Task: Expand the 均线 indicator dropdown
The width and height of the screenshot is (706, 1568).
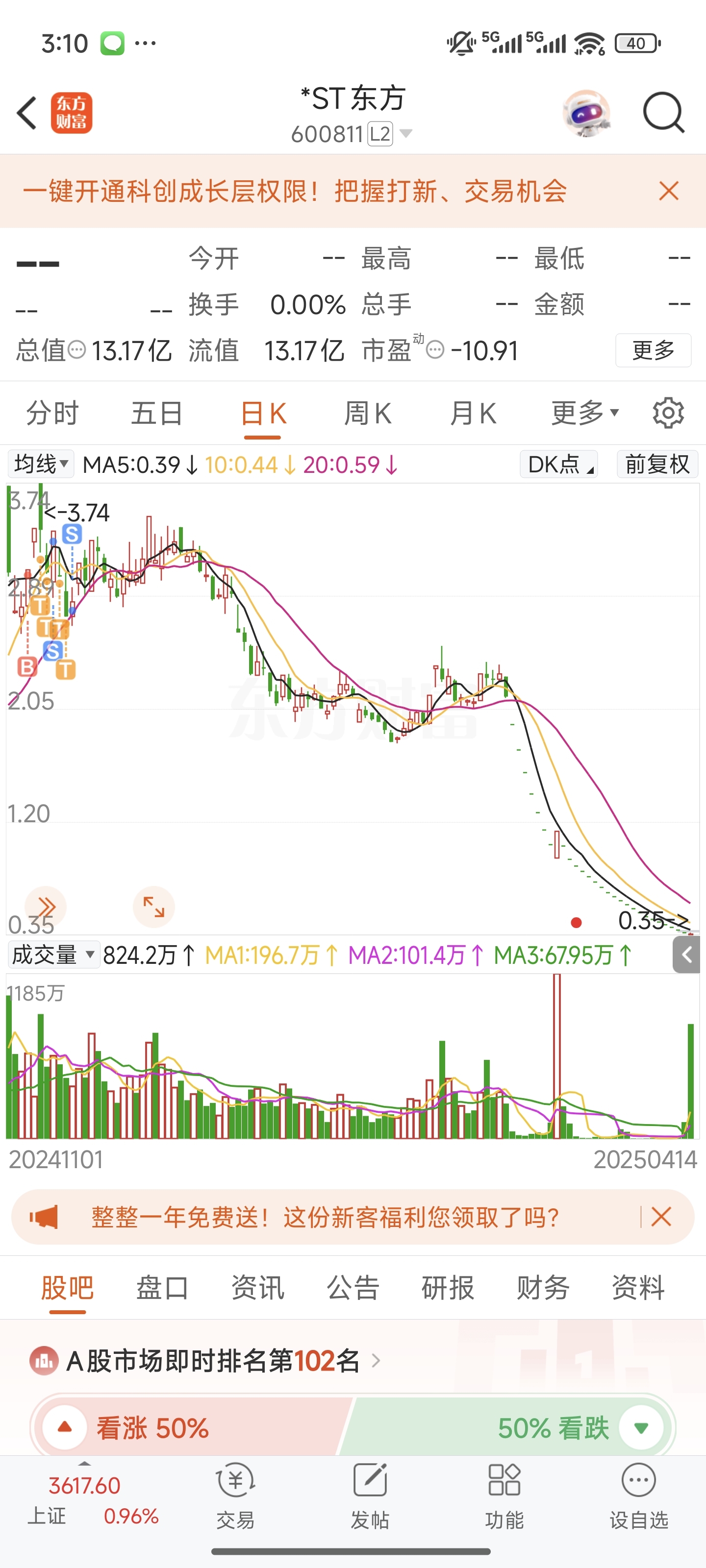Action: click(41, 464)
